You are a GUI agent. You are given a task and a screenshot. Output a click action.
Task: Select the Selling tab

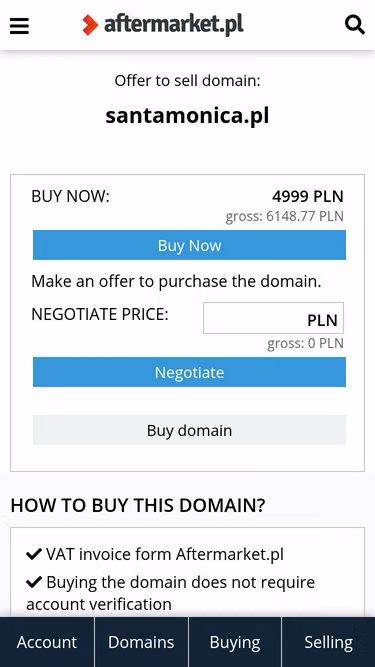[328, 642]
